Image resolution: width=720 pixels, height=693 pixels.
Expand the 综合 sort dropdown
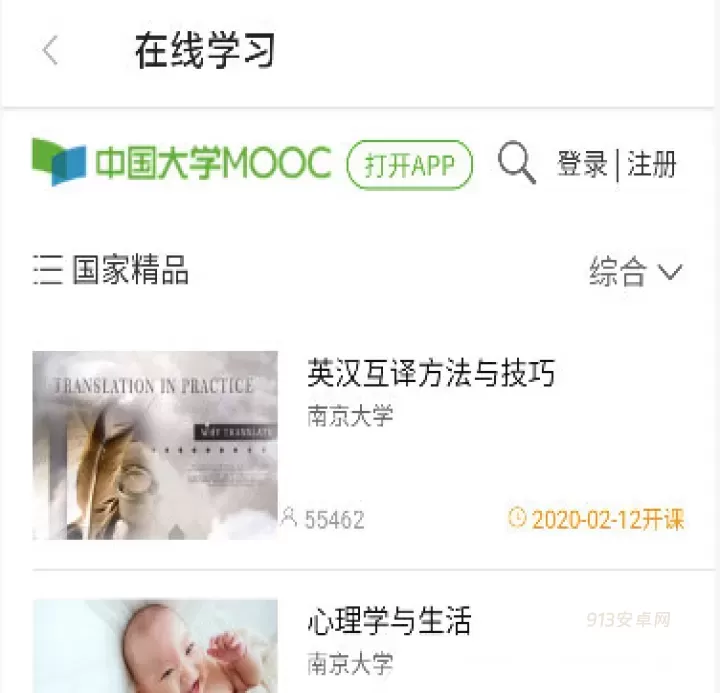(x=635, y=272)
